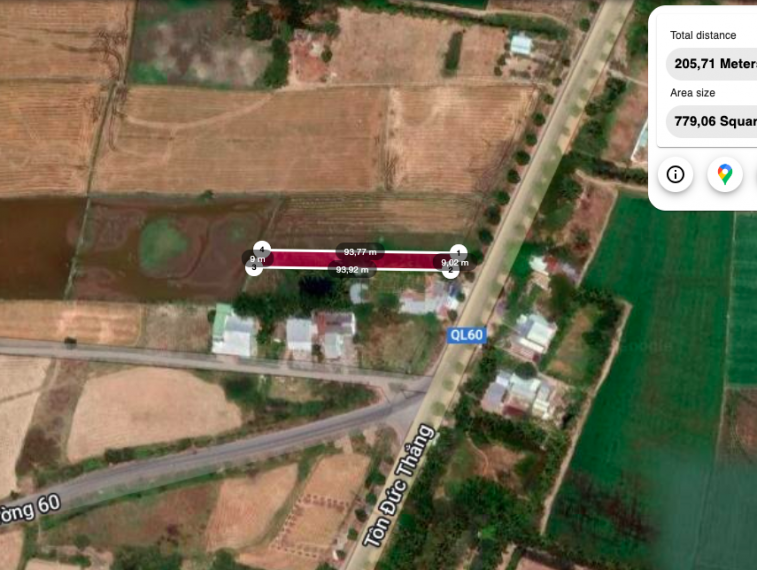Select measurement point 1 on the map
This screenshot has height=570, width=757.
coord(458,252)
